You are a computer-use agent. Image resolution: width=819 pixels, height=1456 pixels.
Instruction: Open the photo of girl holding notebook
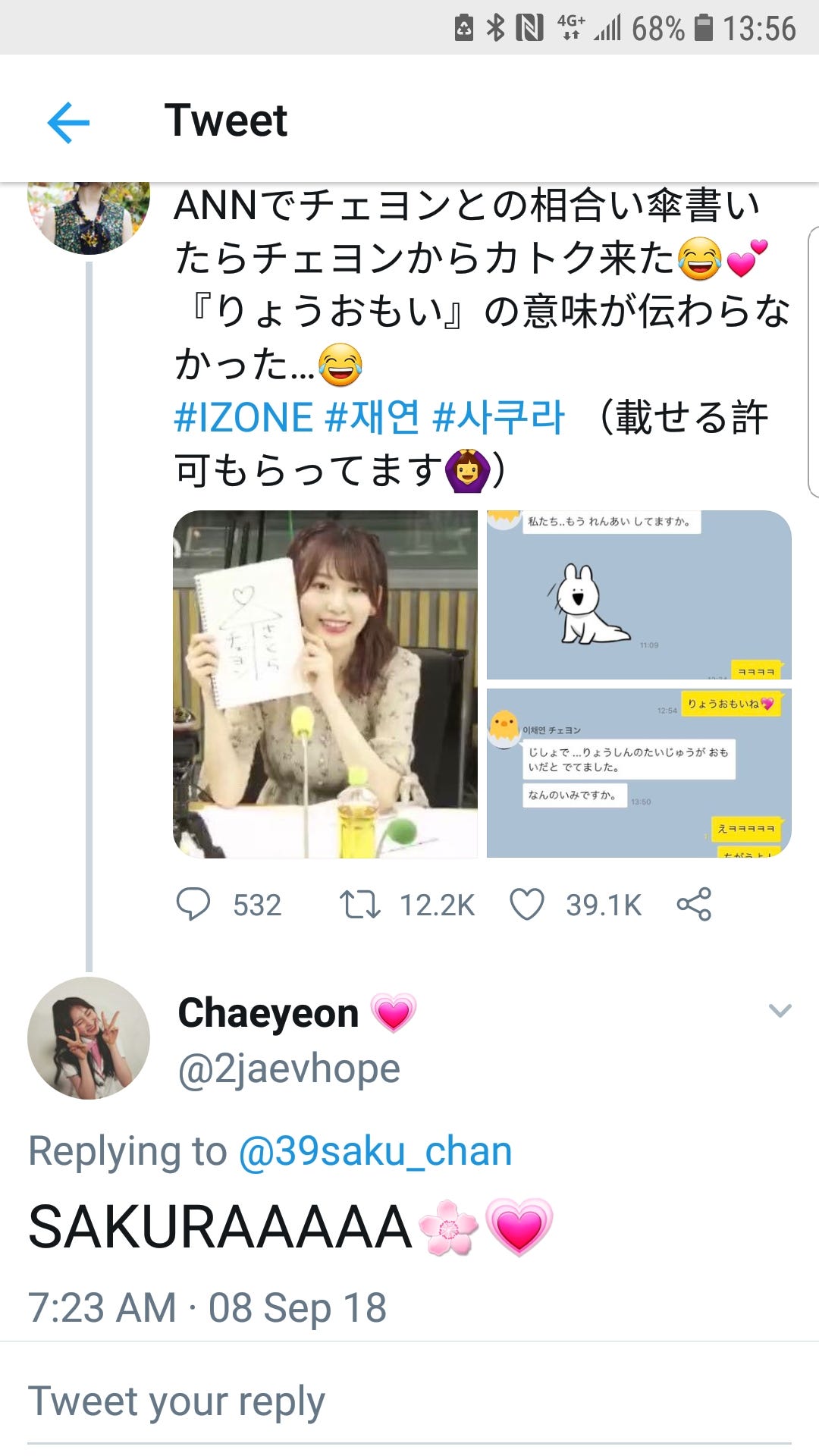[325, 684]
